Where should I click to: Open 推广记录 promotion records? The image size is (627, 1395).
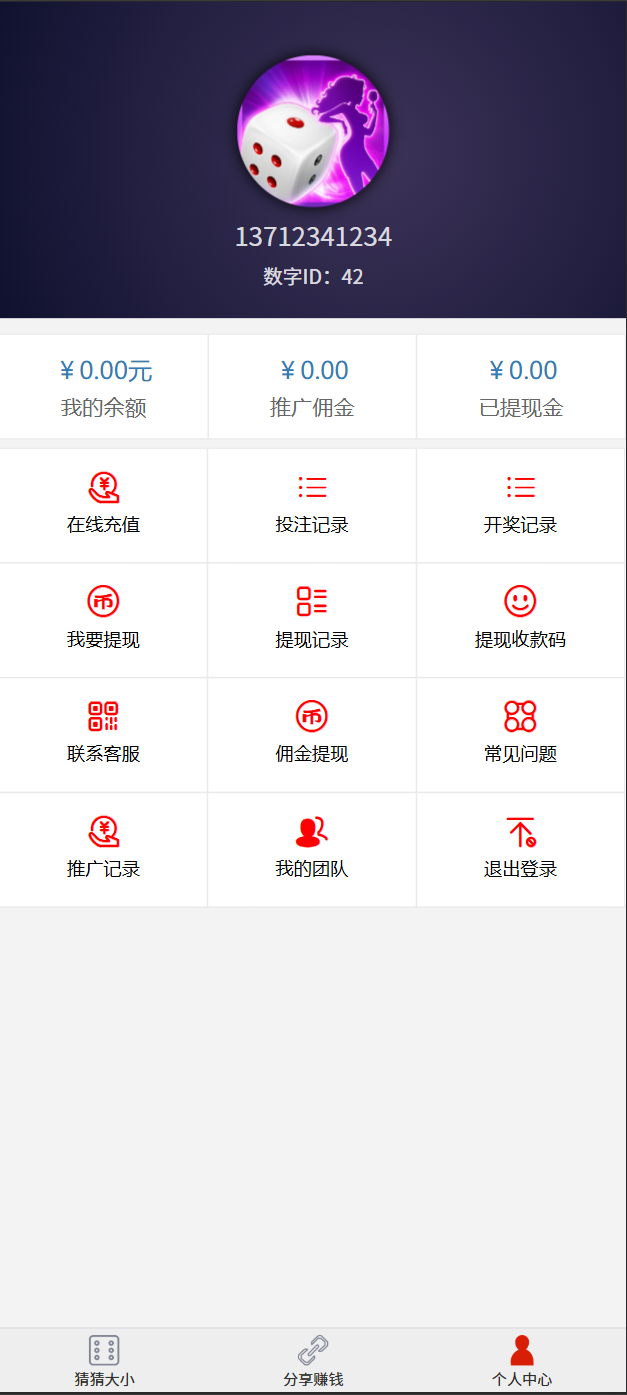point(103,849)
